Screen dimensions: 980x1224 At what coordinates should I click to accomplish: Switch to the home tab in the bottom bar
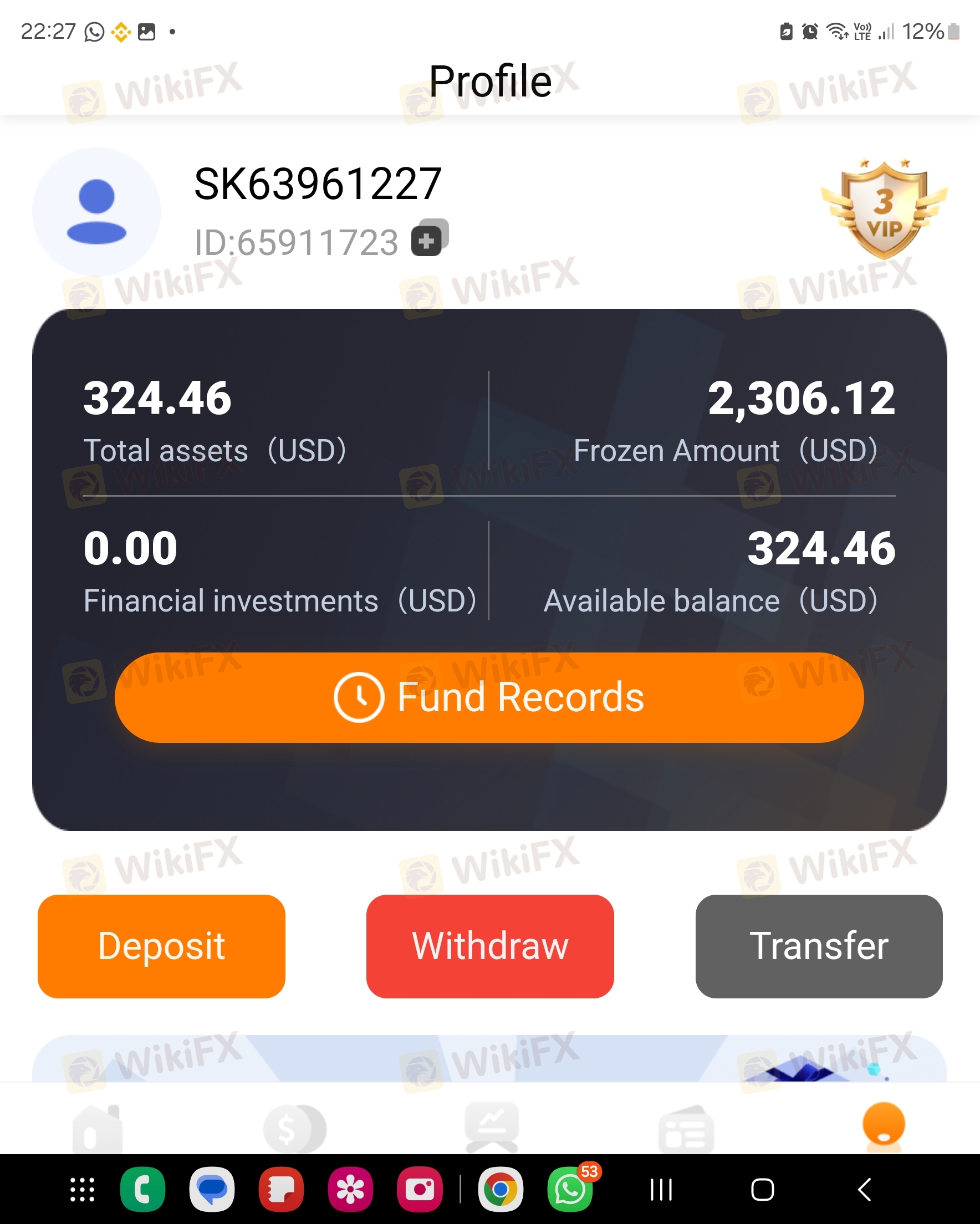98,1129
